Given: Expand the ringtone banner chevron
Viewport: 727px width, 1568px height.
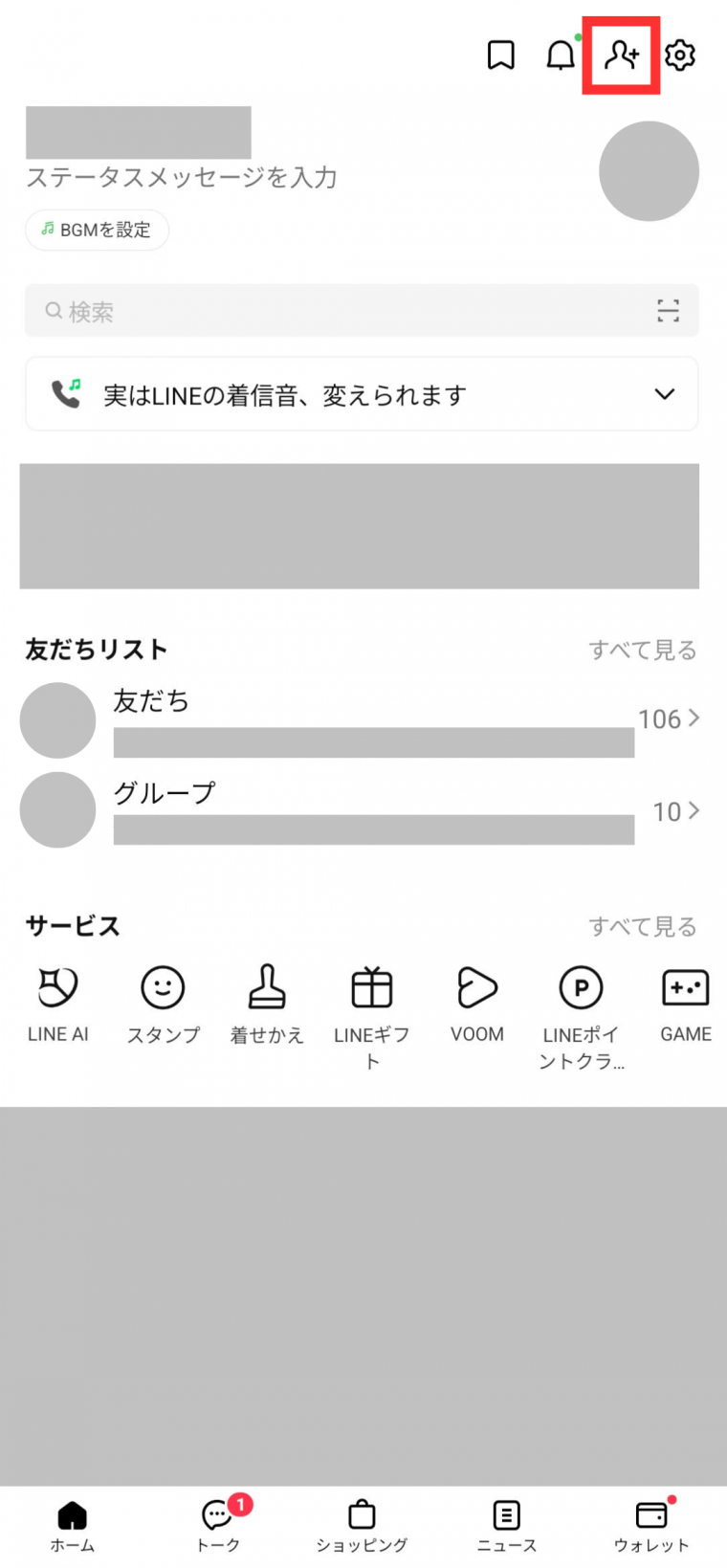Looking at the screenshot, I should (x=665, y=393).
